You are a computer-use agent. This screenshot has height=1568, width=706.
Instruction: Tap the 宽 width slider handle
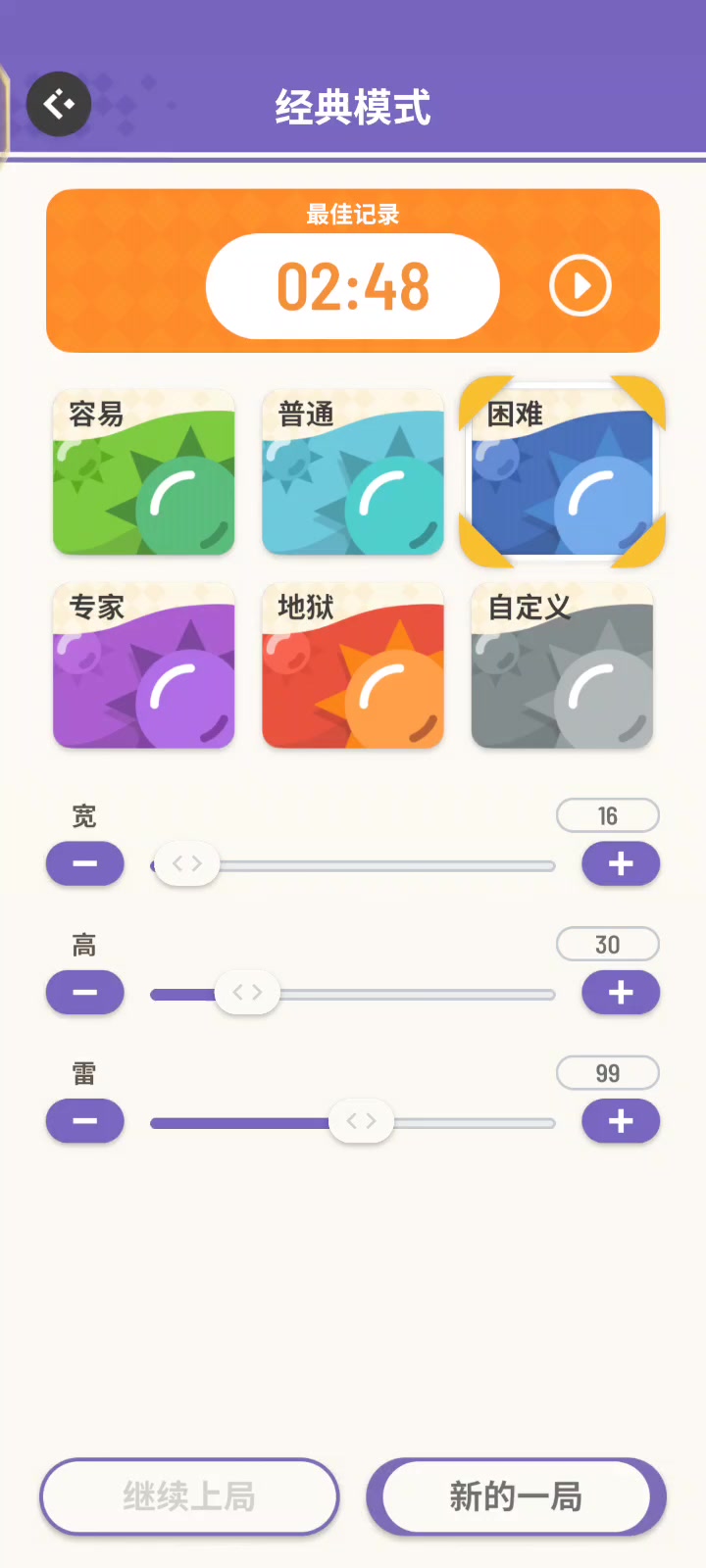186,864
